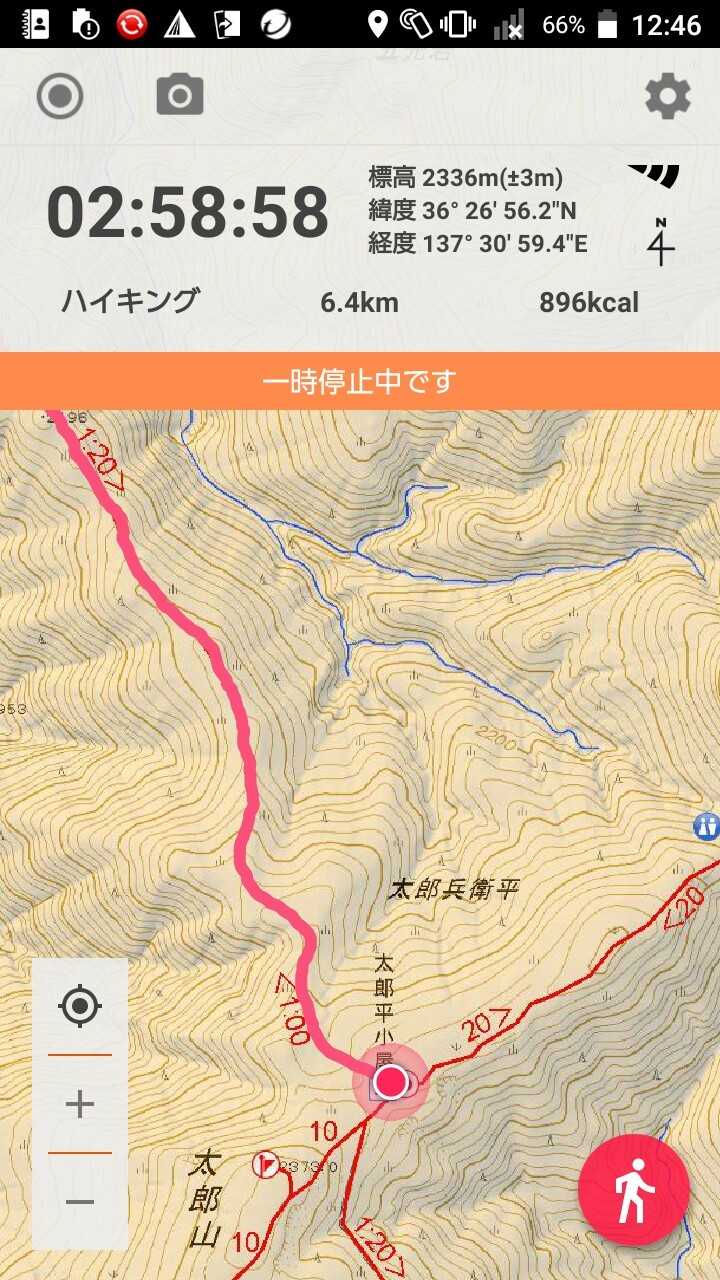Tap the restroom marker on the map
Viewport: 720px width, 1280px height.
(x=706, y=826)
